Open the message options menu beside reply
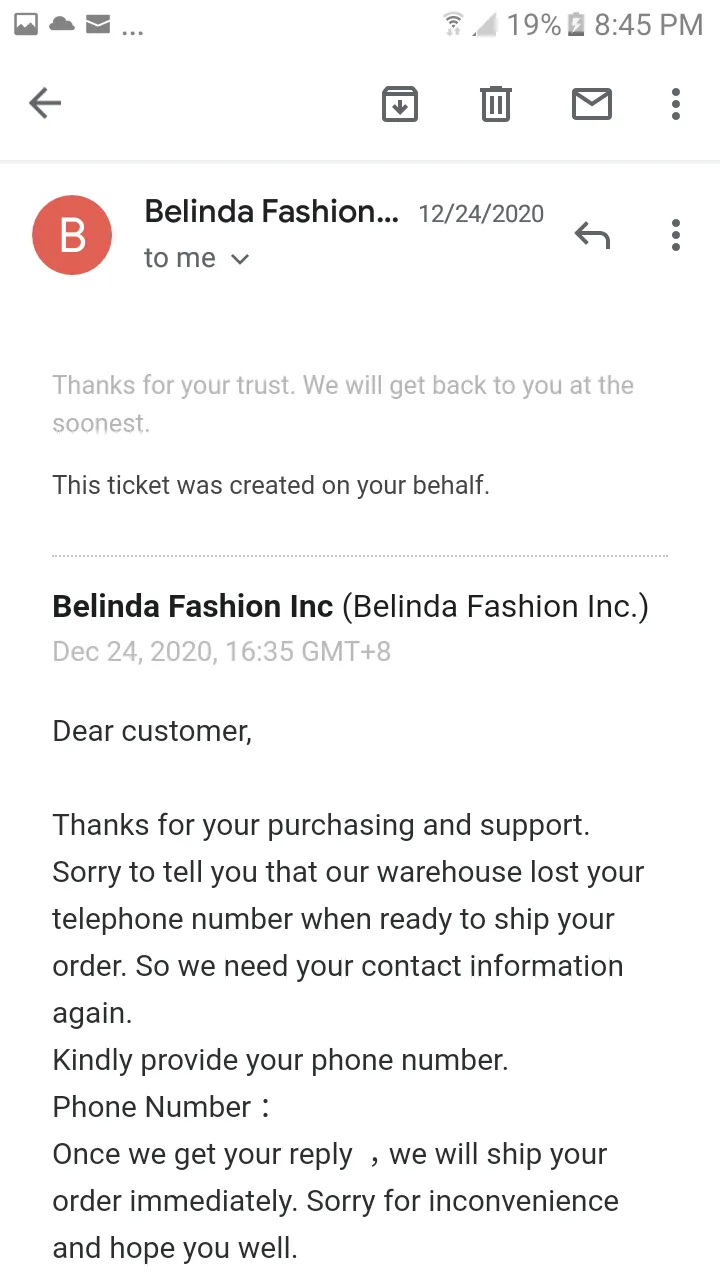Screen dimensions: 720x1280 [x=676, y=235]
